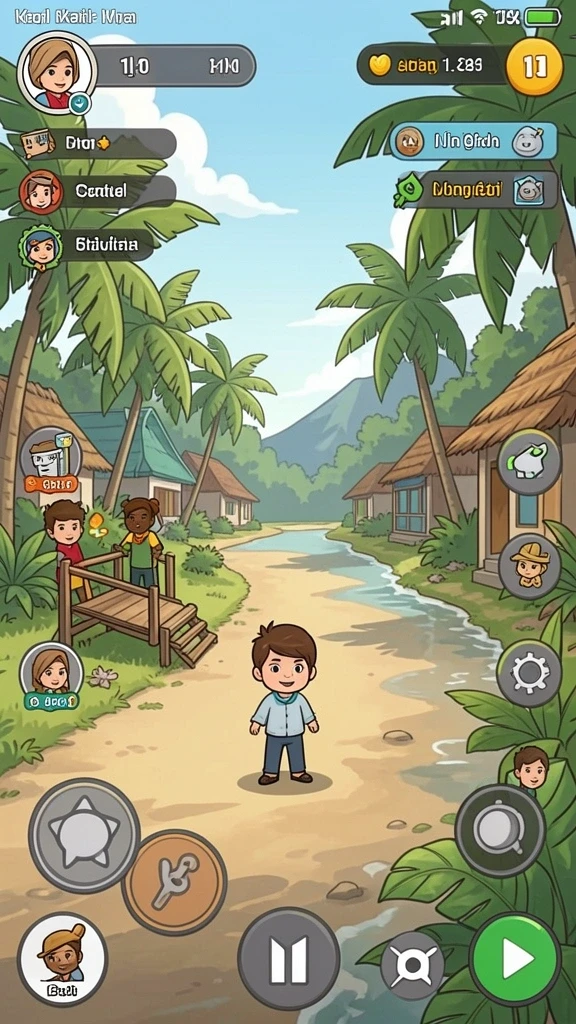
Task: Tap the green play button
Action: click(x=515, y=959)
